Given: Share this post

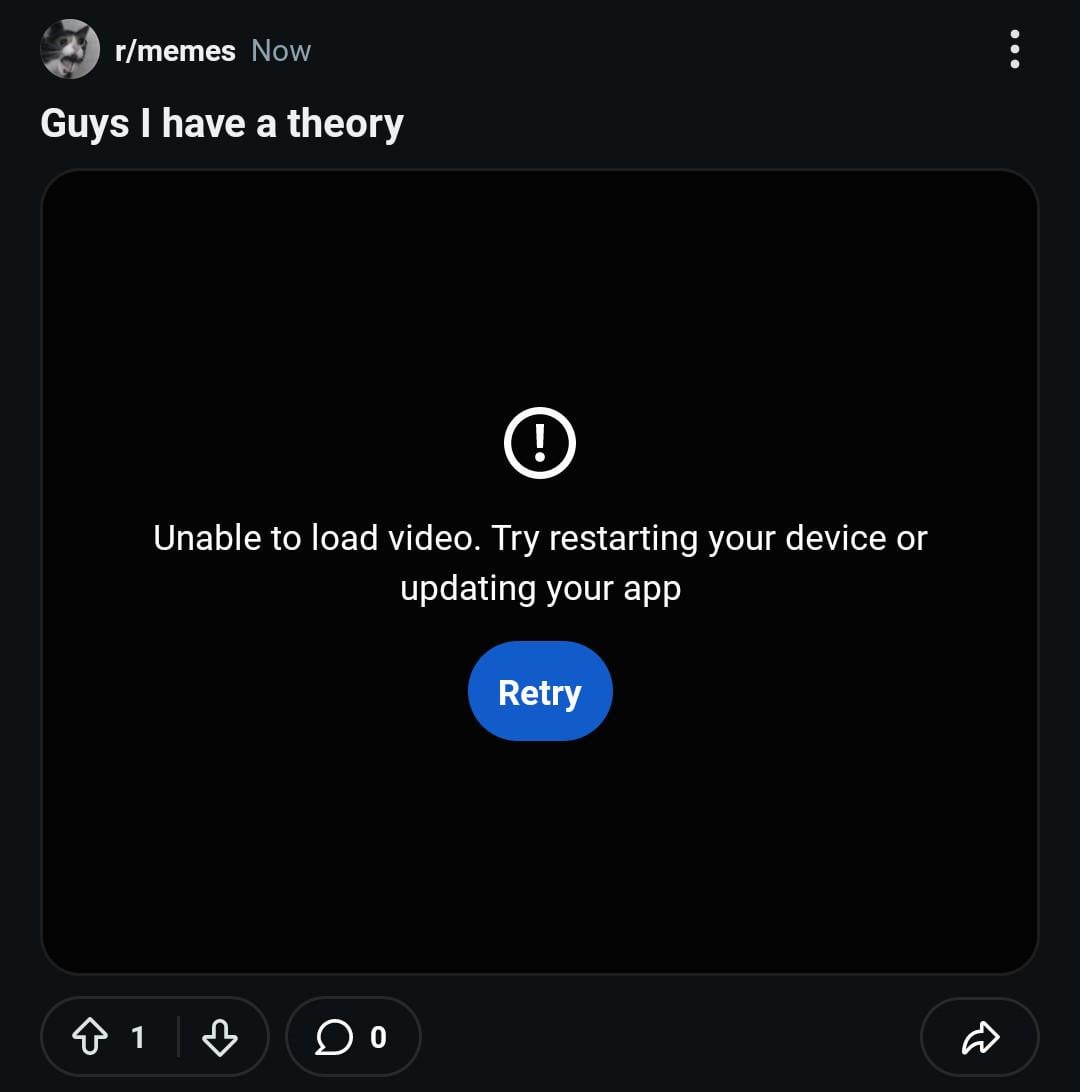Looking at the screenshot, I should coord(979,1037).
